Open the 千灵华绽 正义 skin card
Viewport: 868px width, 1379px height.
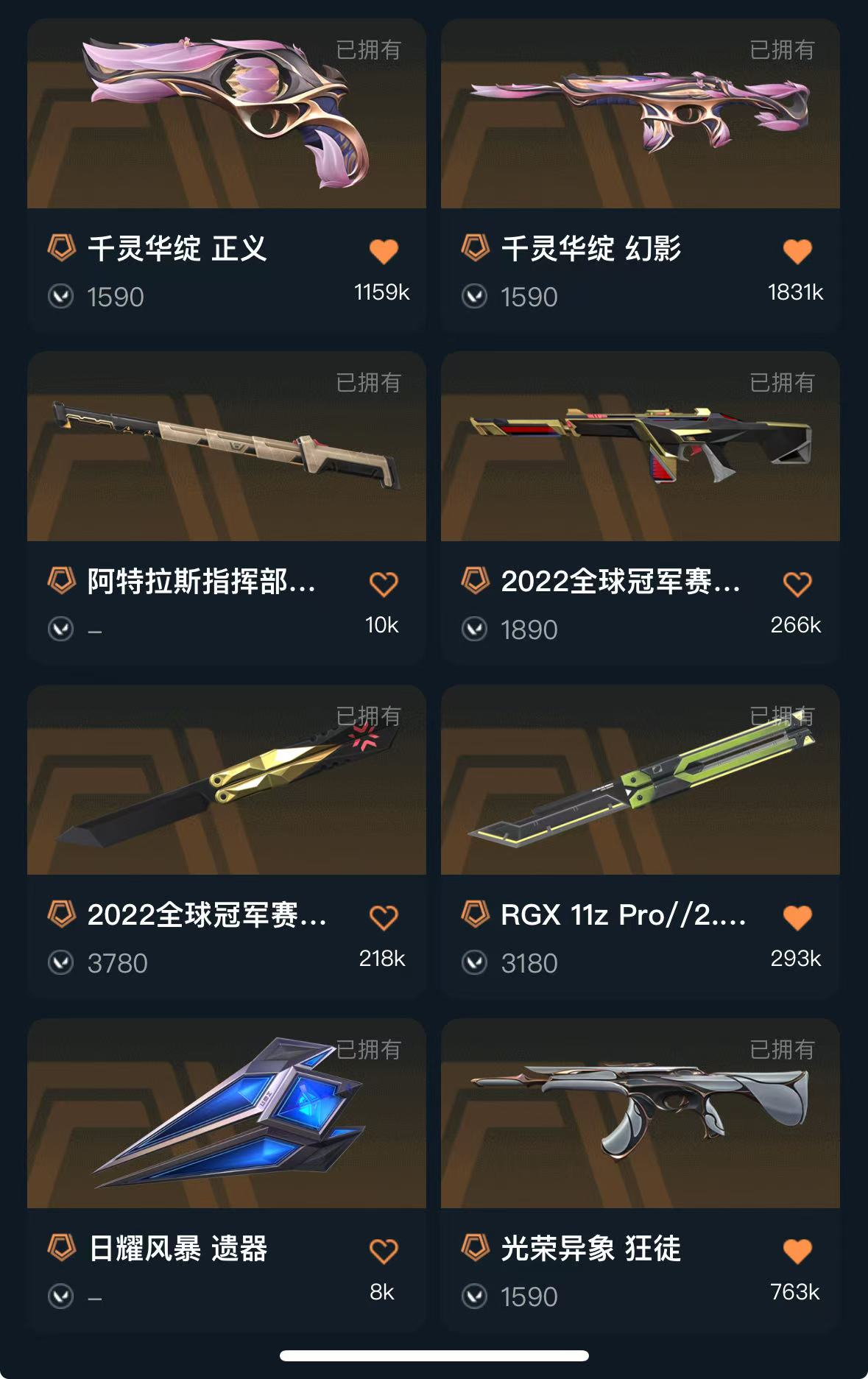pyautogui.click(x=226, y=114)
